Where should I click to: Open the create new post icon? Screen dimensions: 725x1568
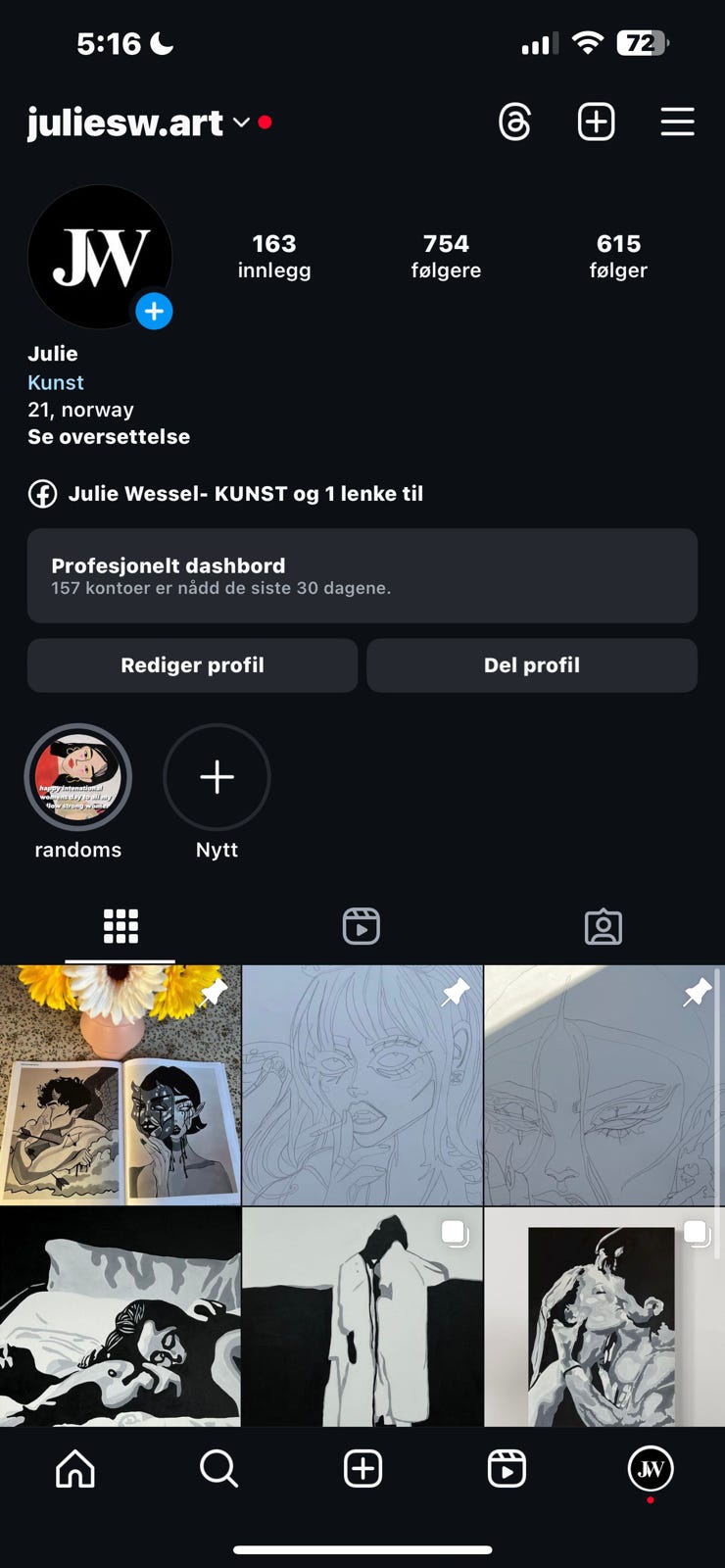pyautogui.click(x=596, y=122)
